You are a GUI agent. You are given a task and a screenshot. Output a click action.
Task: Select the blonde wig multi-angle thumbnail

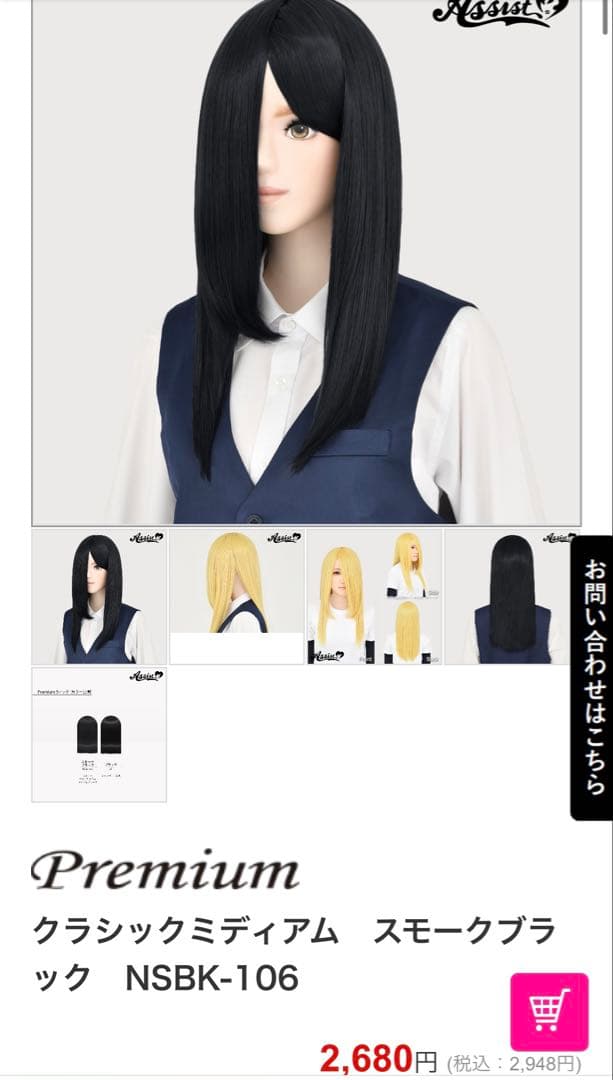(374, 596)
